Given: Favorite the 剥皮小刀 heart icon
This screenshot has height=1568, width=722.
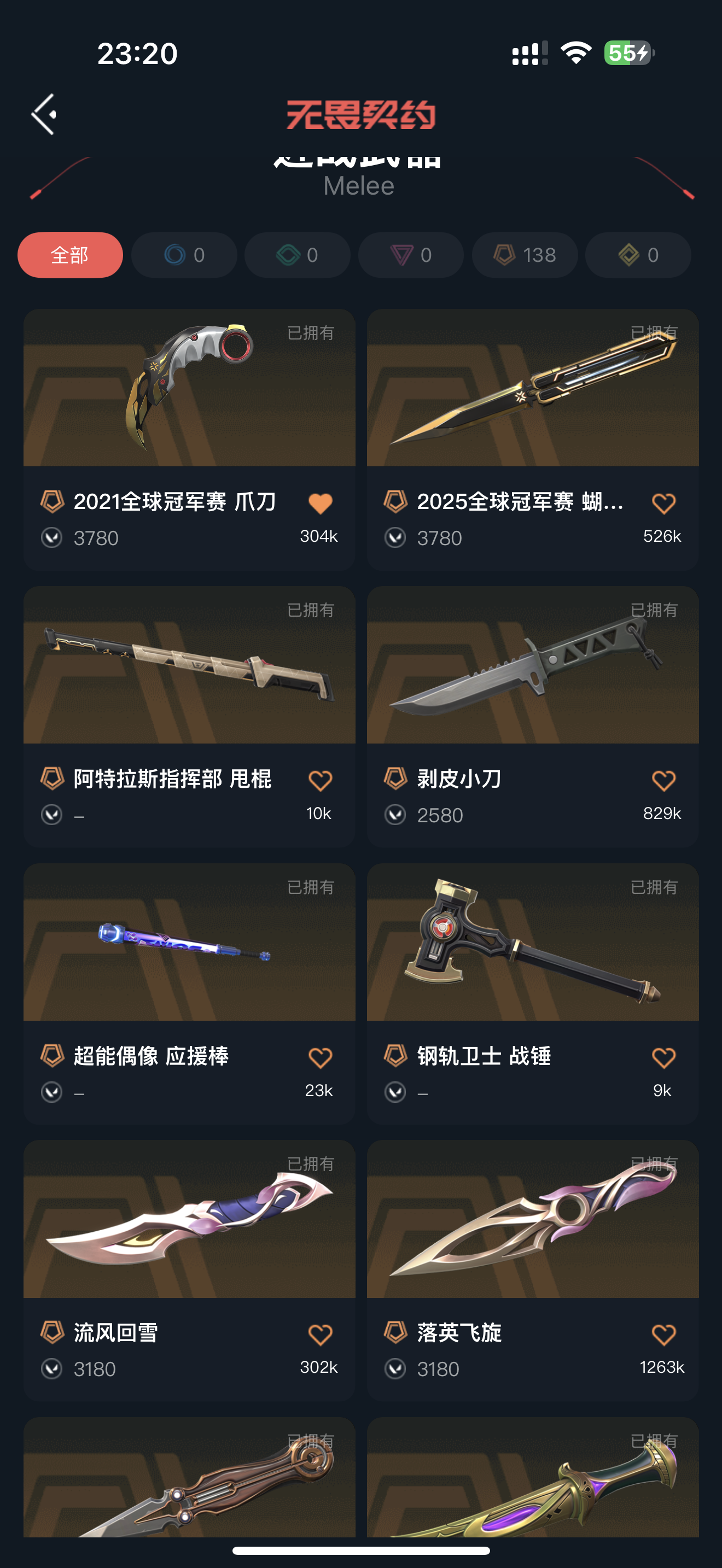Looking at the screenshot, I should (663, 780).
